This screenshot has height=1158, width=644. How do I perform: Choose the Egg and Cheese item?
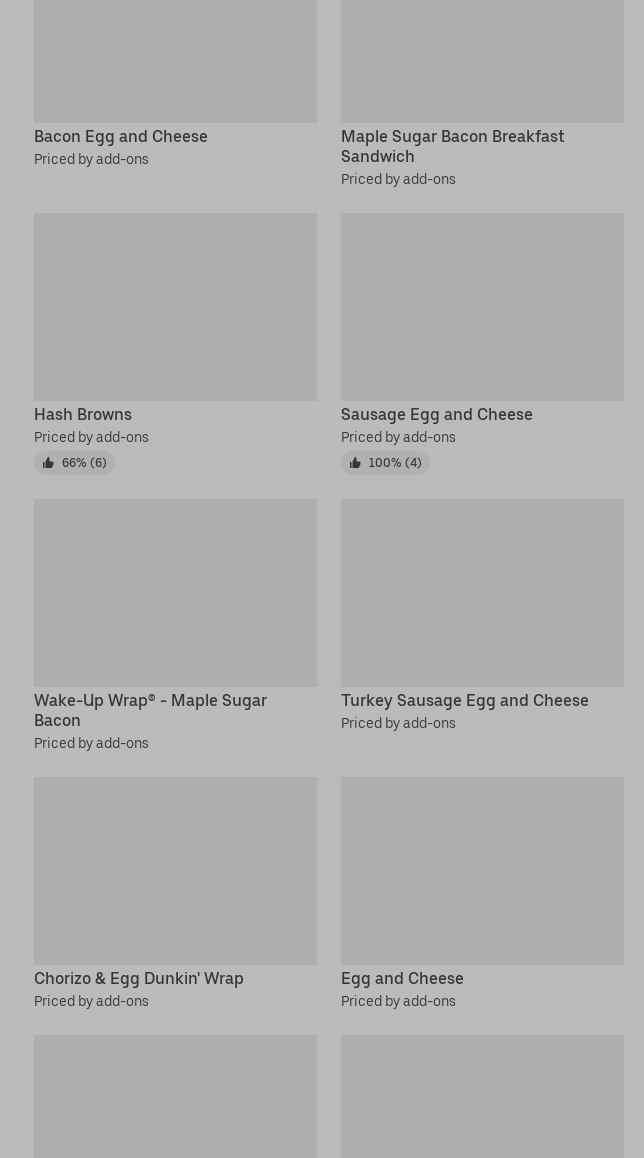pos(482,893)
